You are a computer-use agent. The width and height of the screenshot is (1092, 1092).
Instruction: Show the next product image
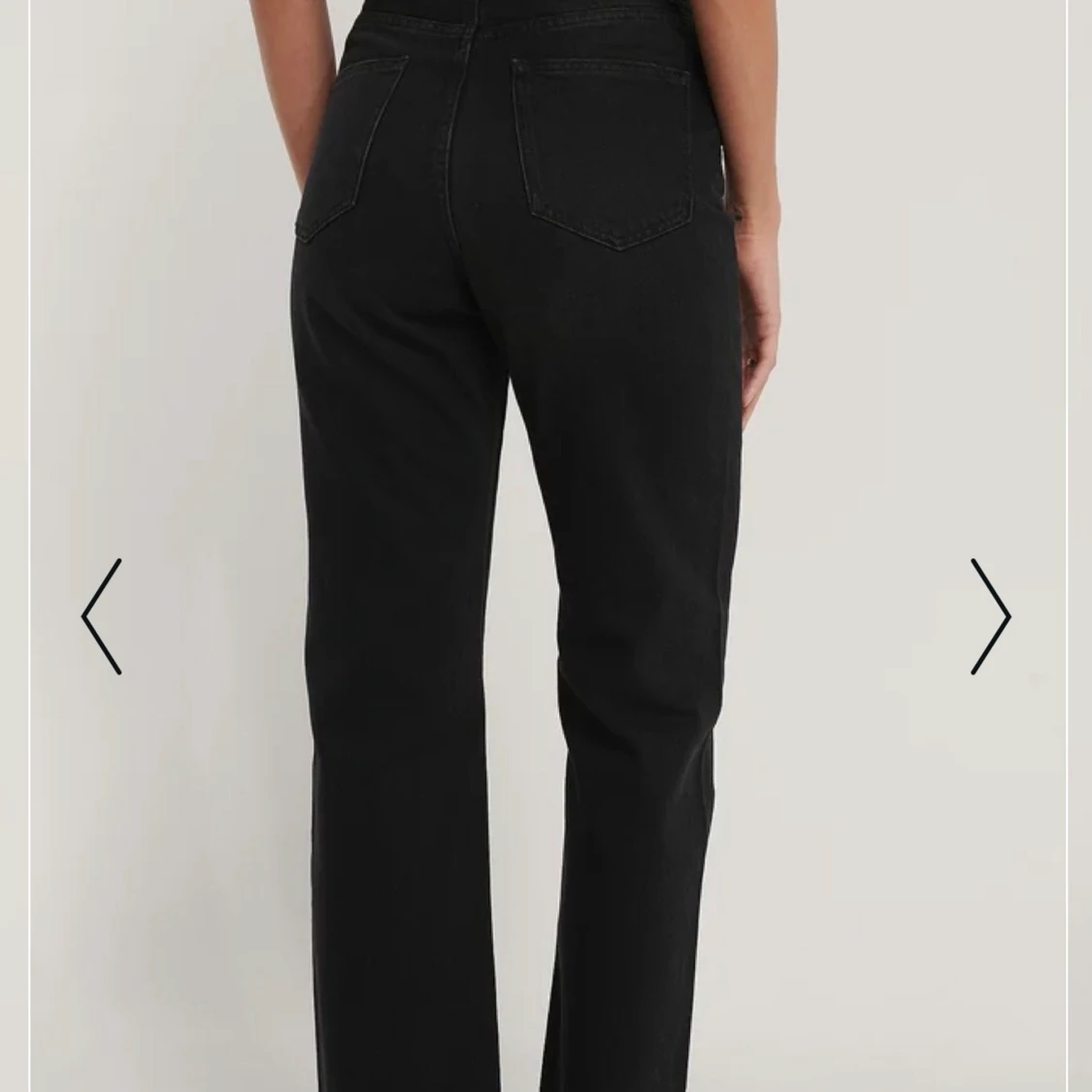990,616
